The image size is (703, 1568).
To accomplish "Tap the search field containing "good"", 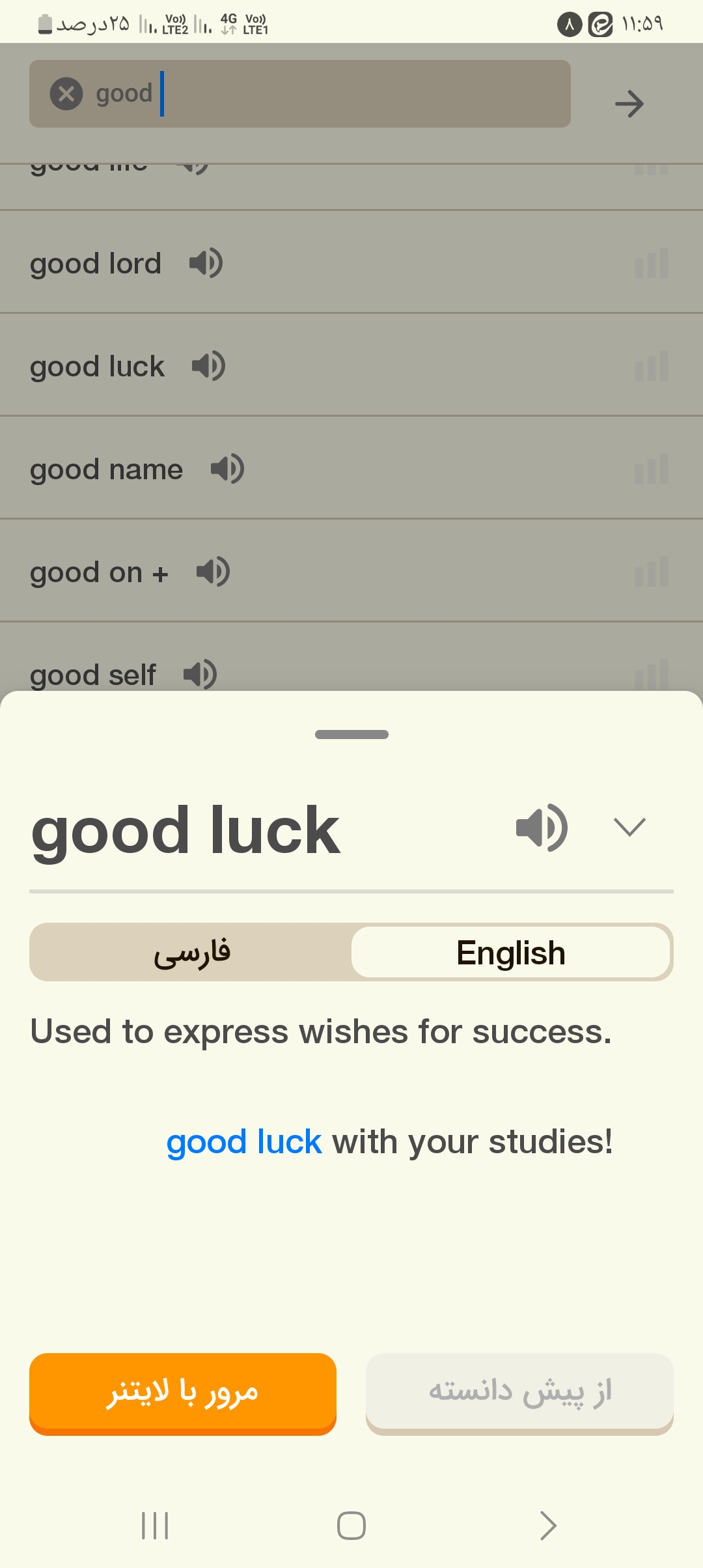I will [x=300, y=94].
